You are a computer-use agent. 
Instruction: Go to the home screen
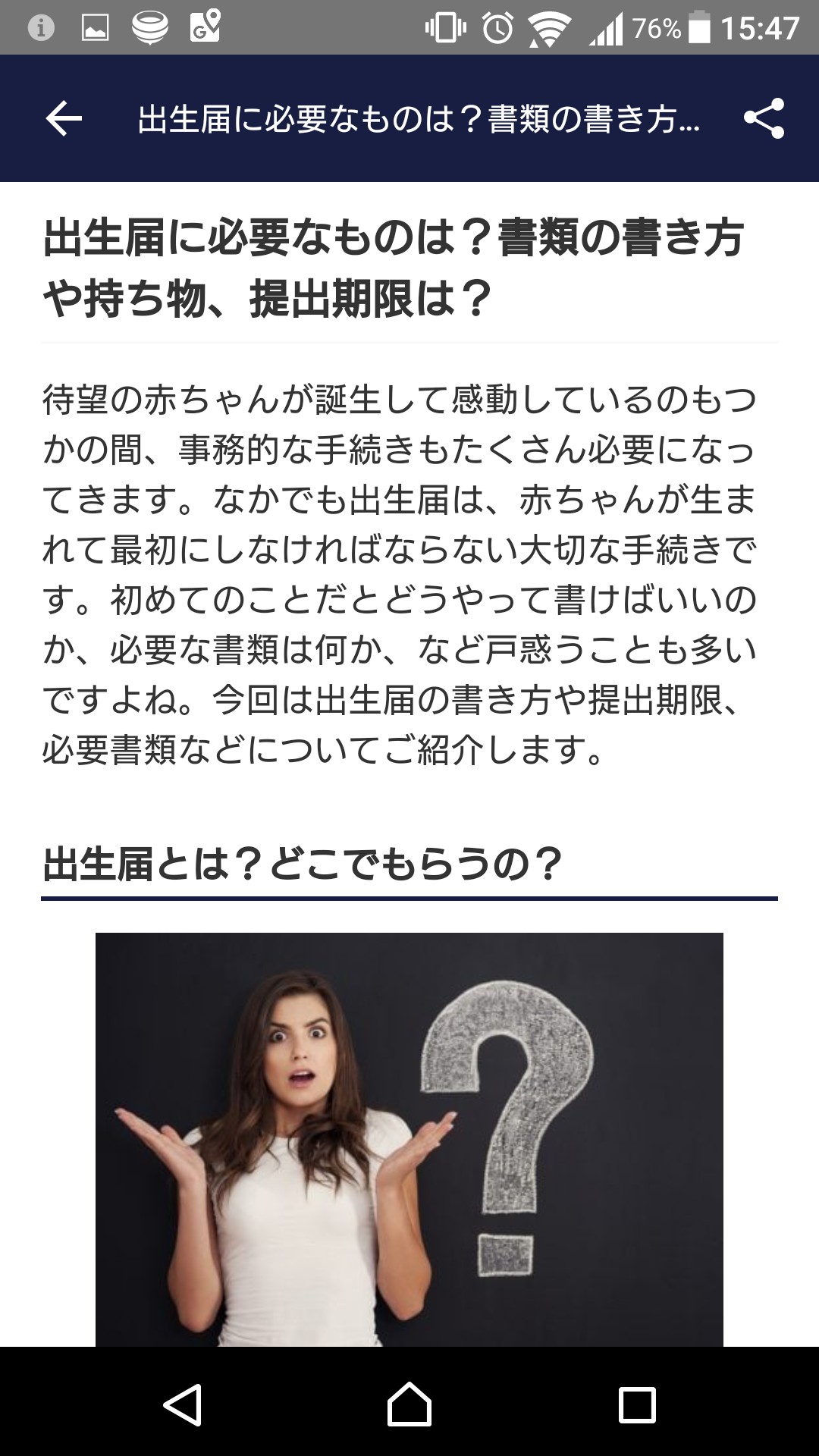(x=409, y=1404)
